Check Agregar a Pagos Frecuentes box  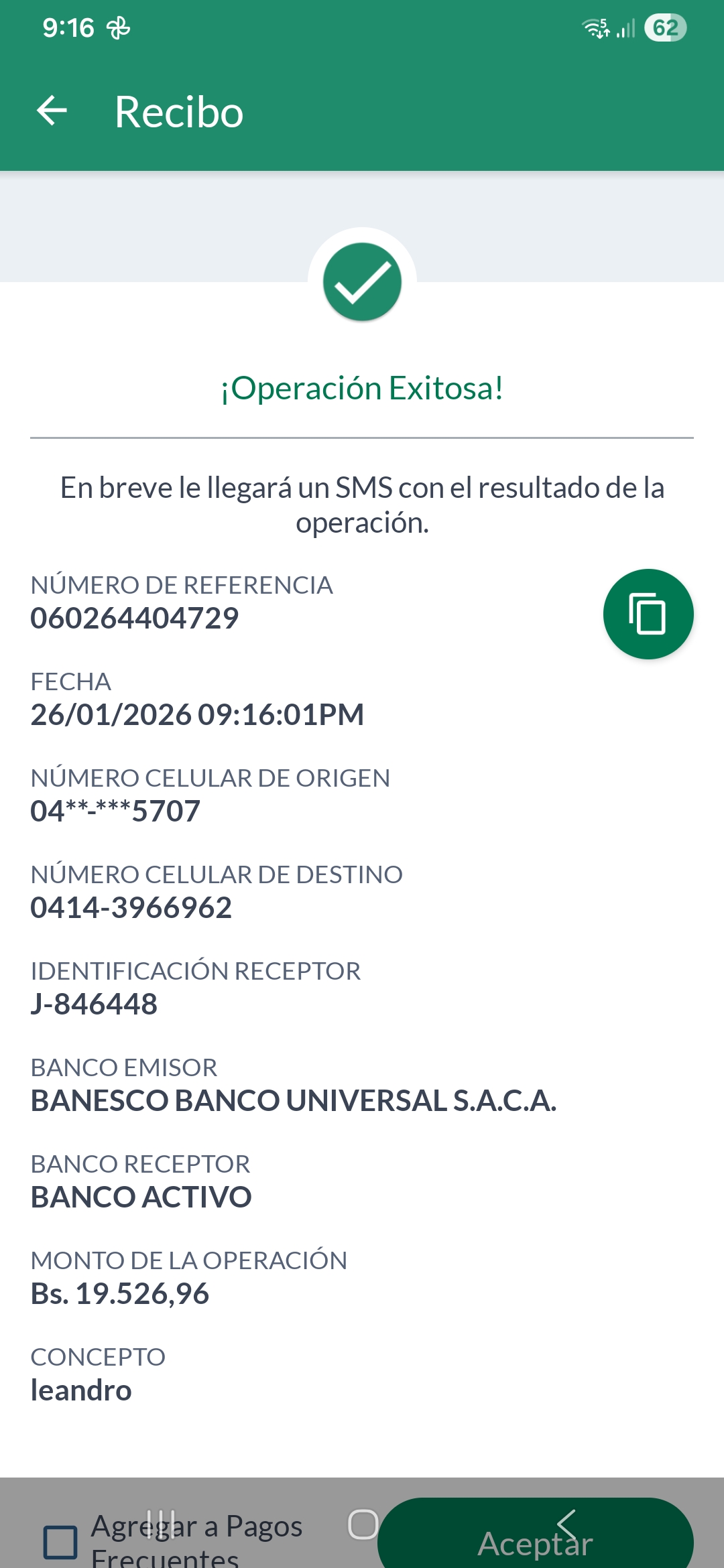[x=60, y=1541]
